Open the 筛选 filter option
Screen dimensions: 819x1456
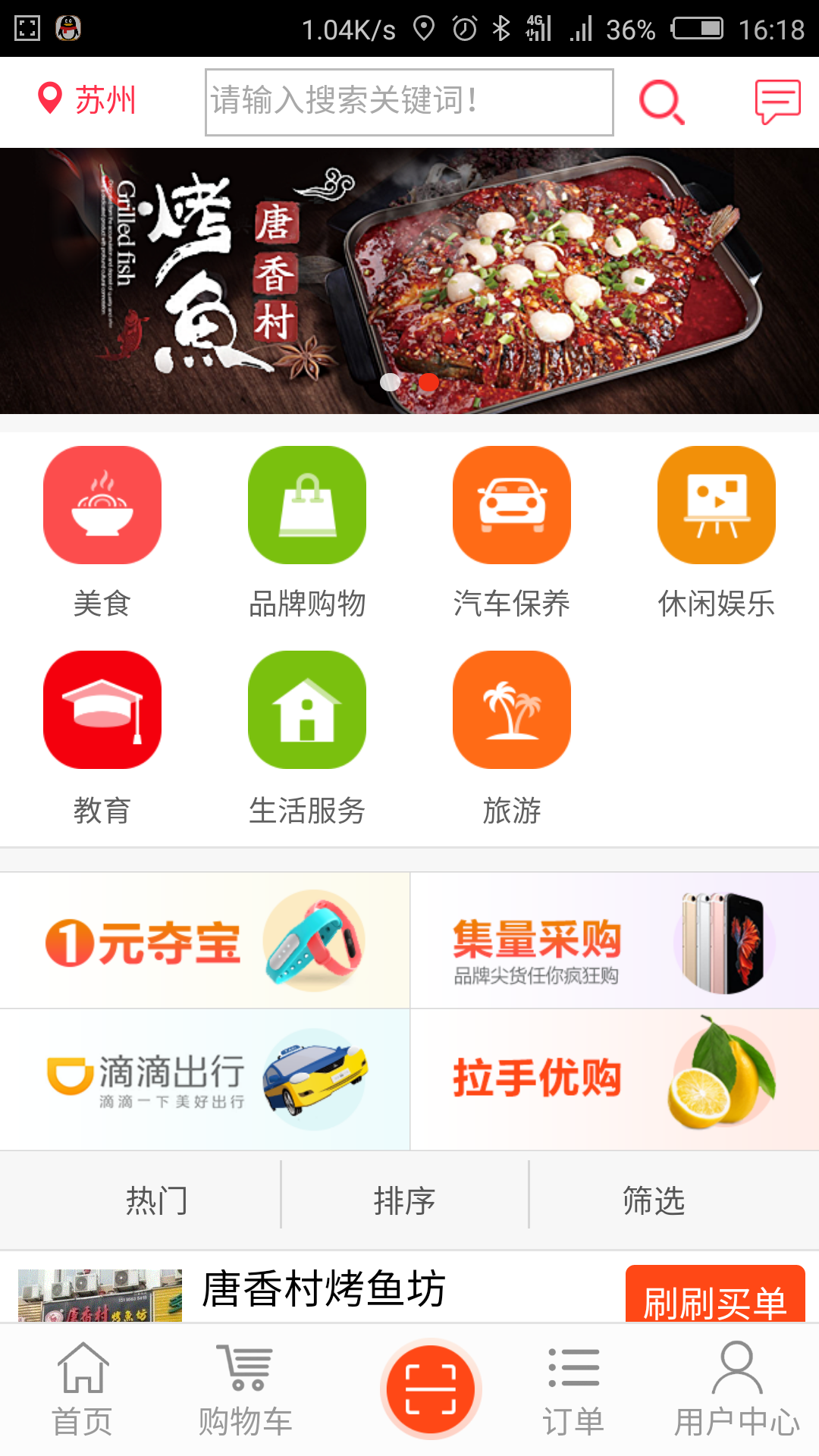tap(654, 1200)
